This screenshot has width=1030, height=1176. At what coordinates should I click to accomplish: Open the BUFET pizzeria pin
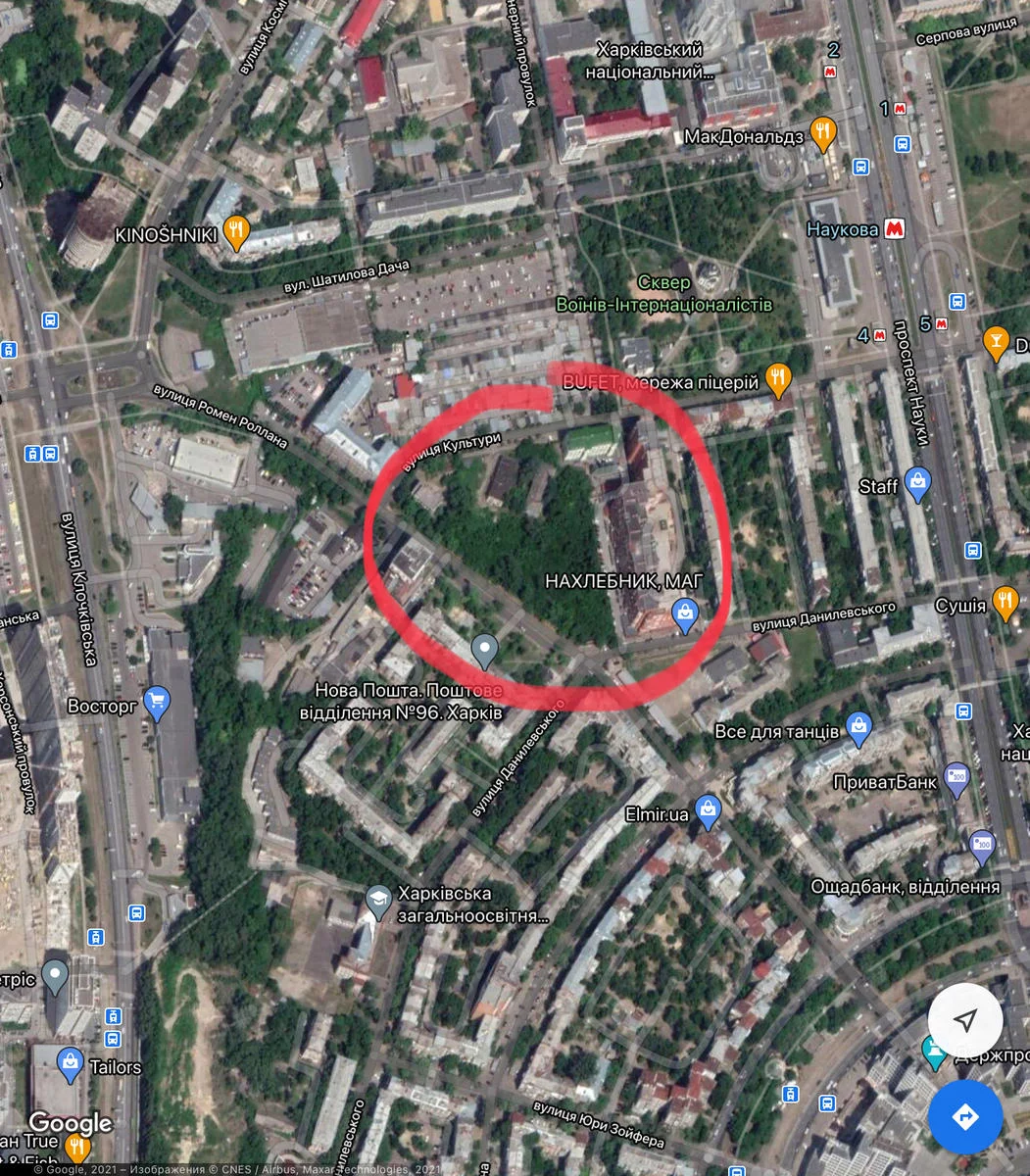pos(778,379)
